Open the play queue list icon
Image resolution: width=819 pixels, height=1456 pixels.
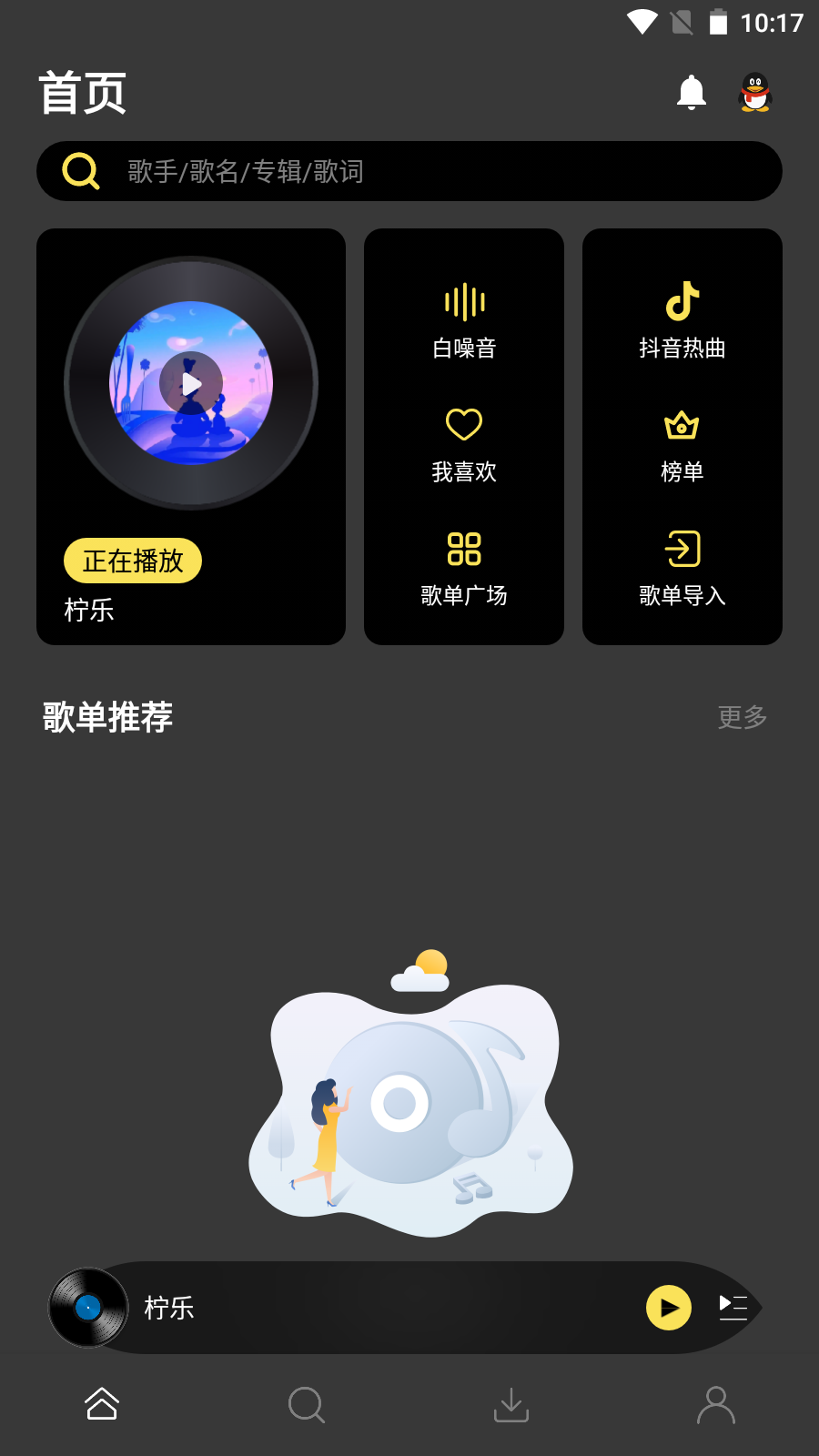(733, 1308)
